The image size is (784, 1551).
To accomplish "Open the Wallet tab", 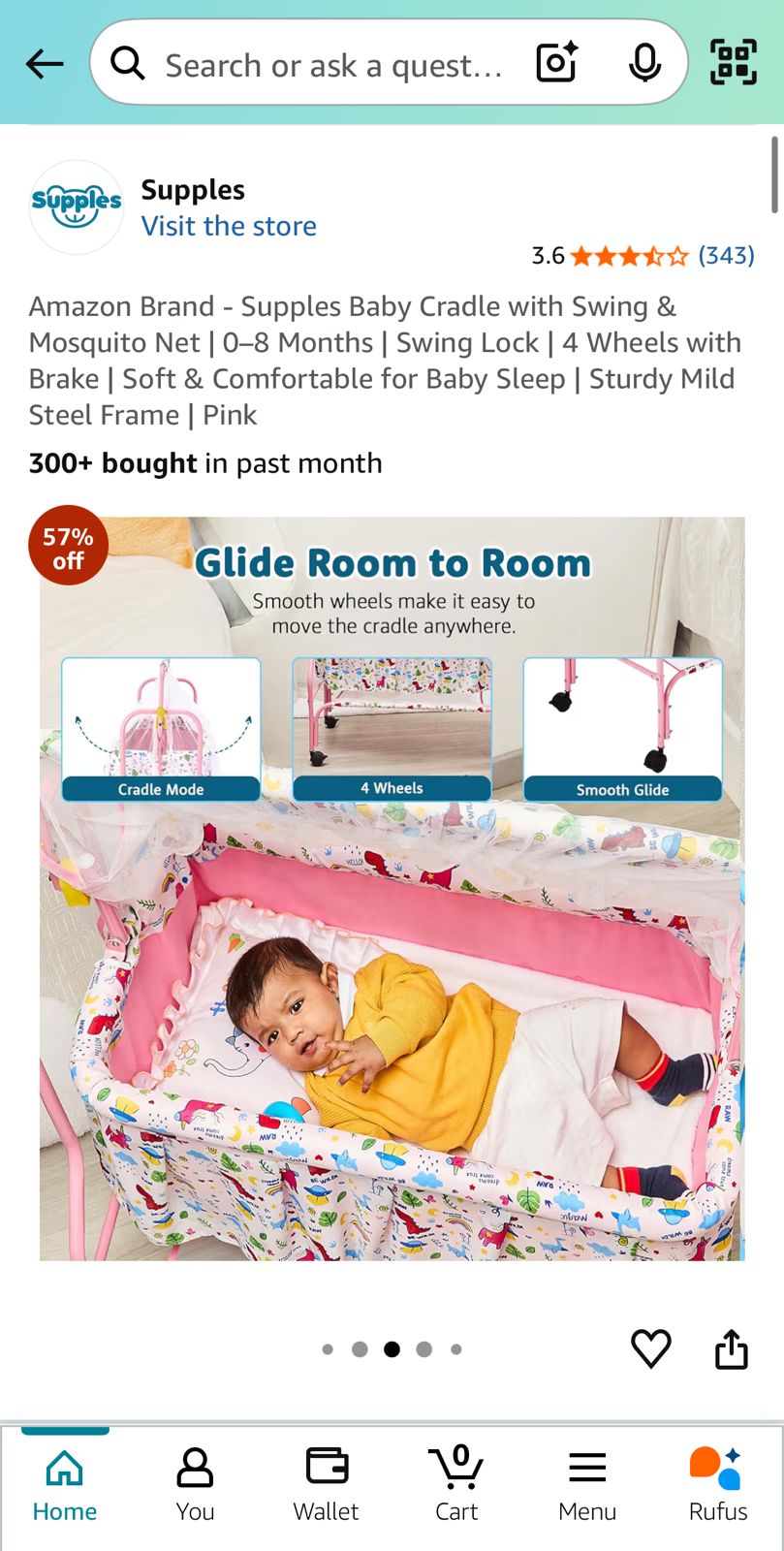I will click(327, 1485).
